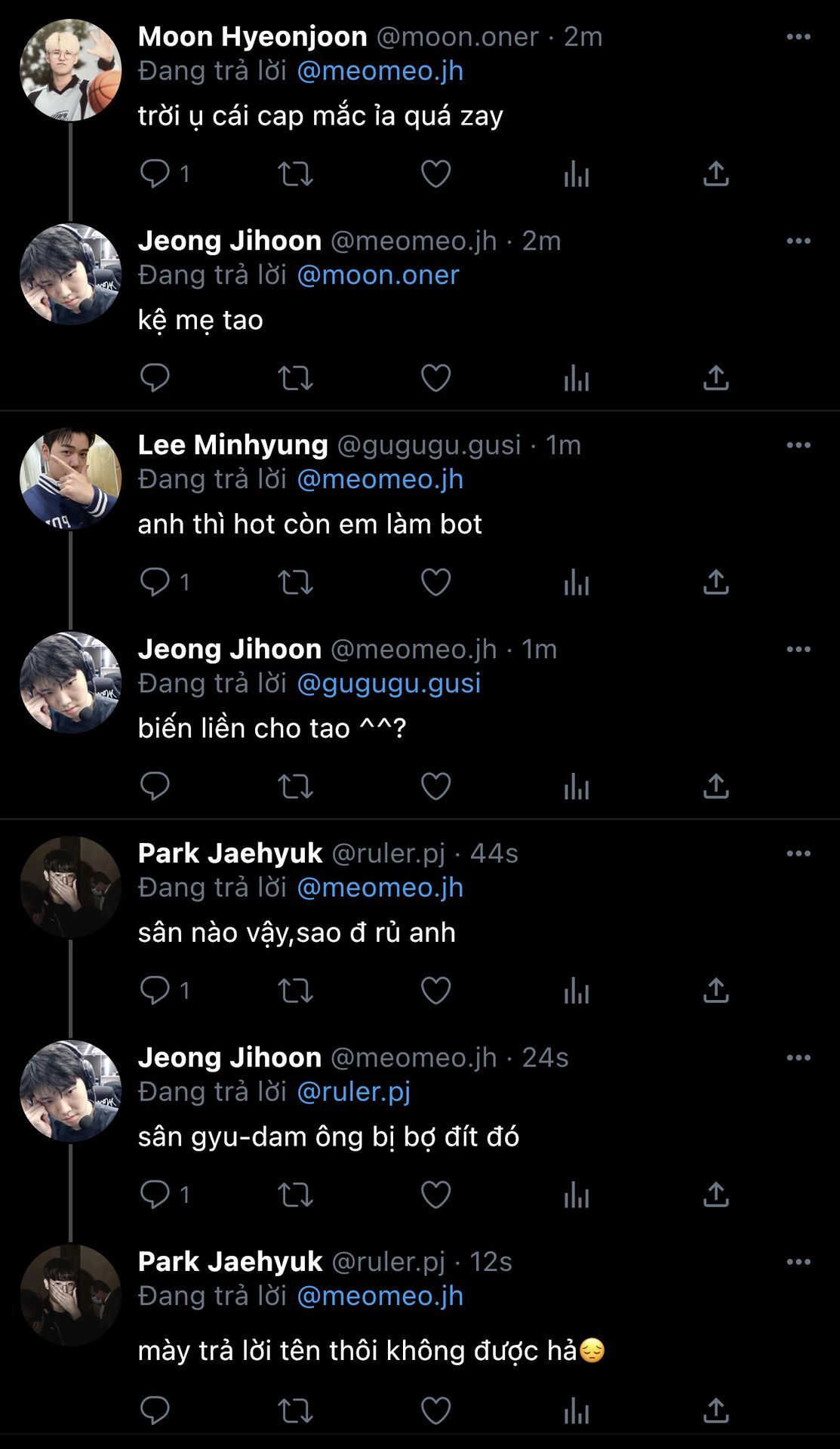Like Moon Hyeonjoon's reply
The image size is (840, 1449).
pyautogui.click(x=435, y=174)
